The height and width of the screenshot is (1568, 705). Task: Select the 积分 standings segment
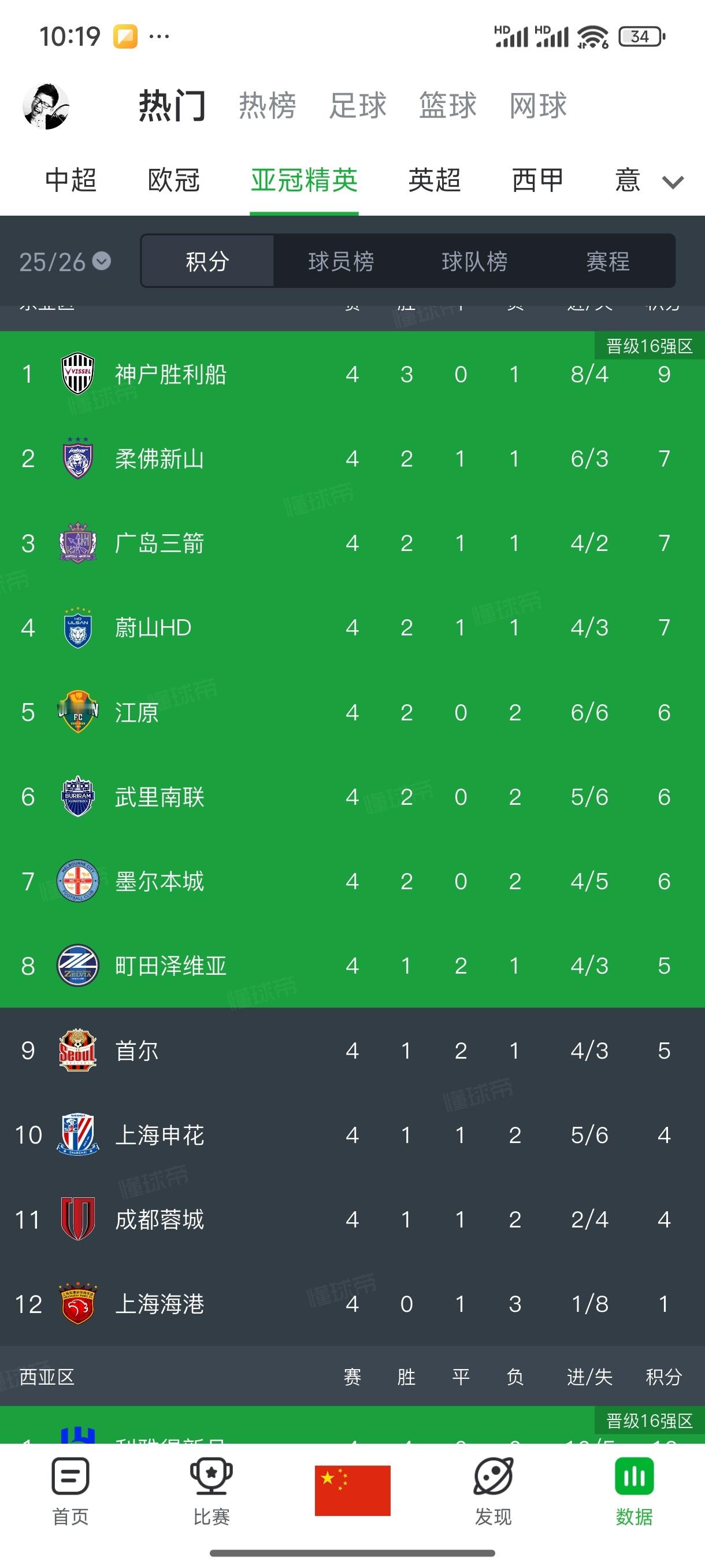click(x=207, y=261)
